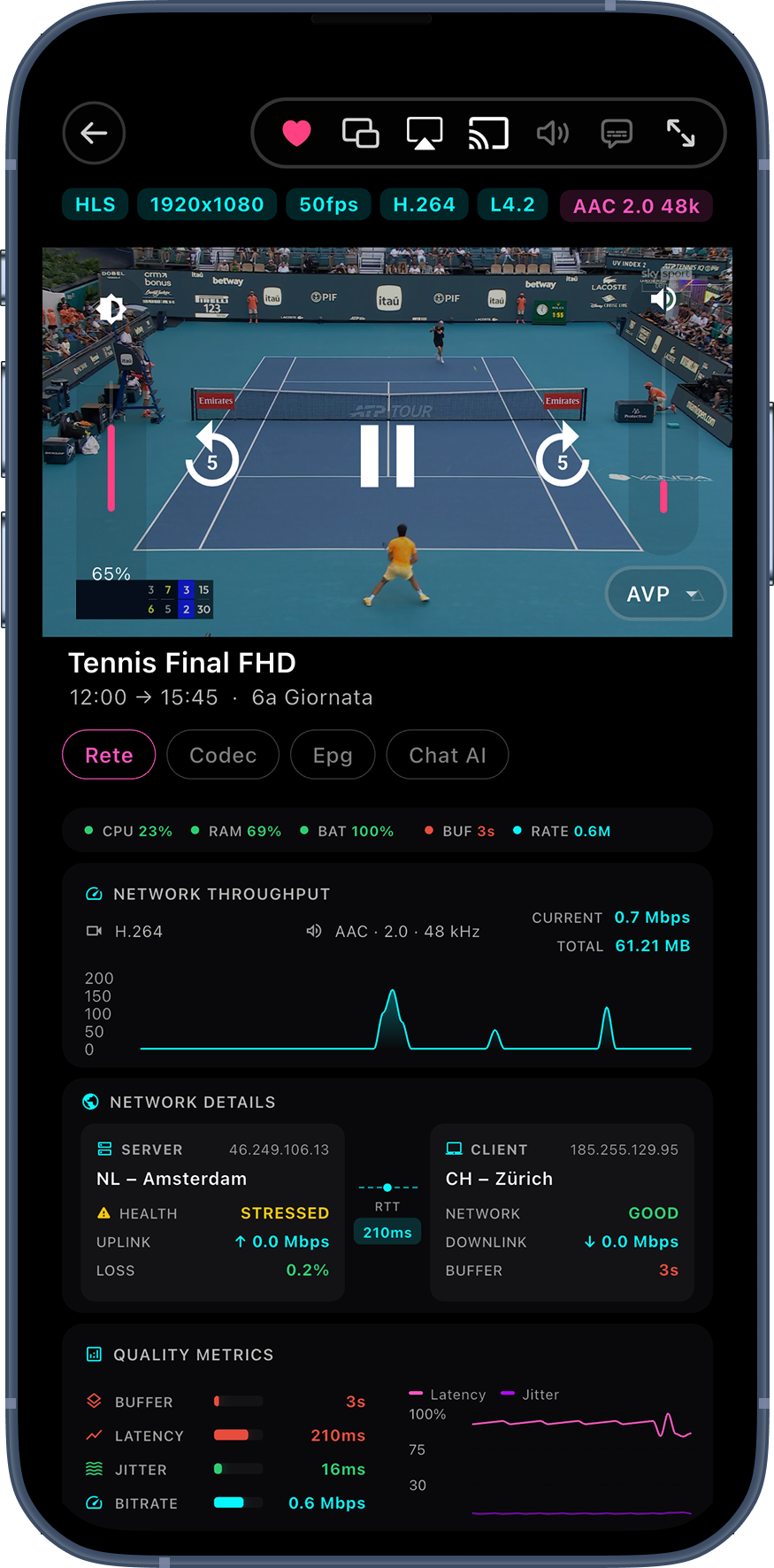Open picture-in-picture mode
This screenshot has width=774, height=1568.
click(360, 134)
